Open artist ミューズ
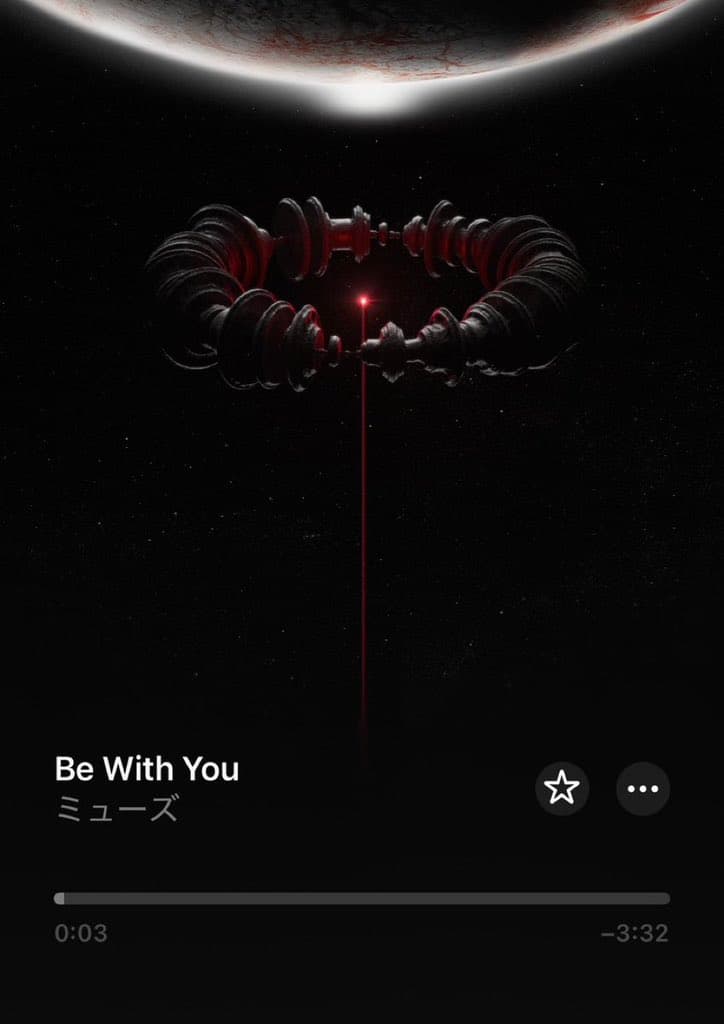This screenshot has width=724, height=1024. click(x=117, y=808)
